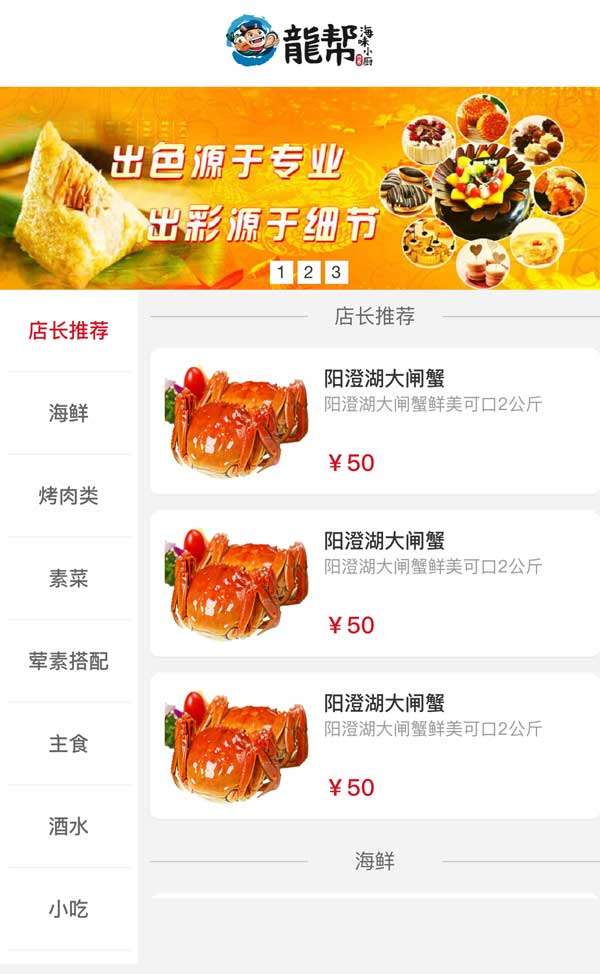
Task: Open the promotional food banner
Action: tap(300, 170)
